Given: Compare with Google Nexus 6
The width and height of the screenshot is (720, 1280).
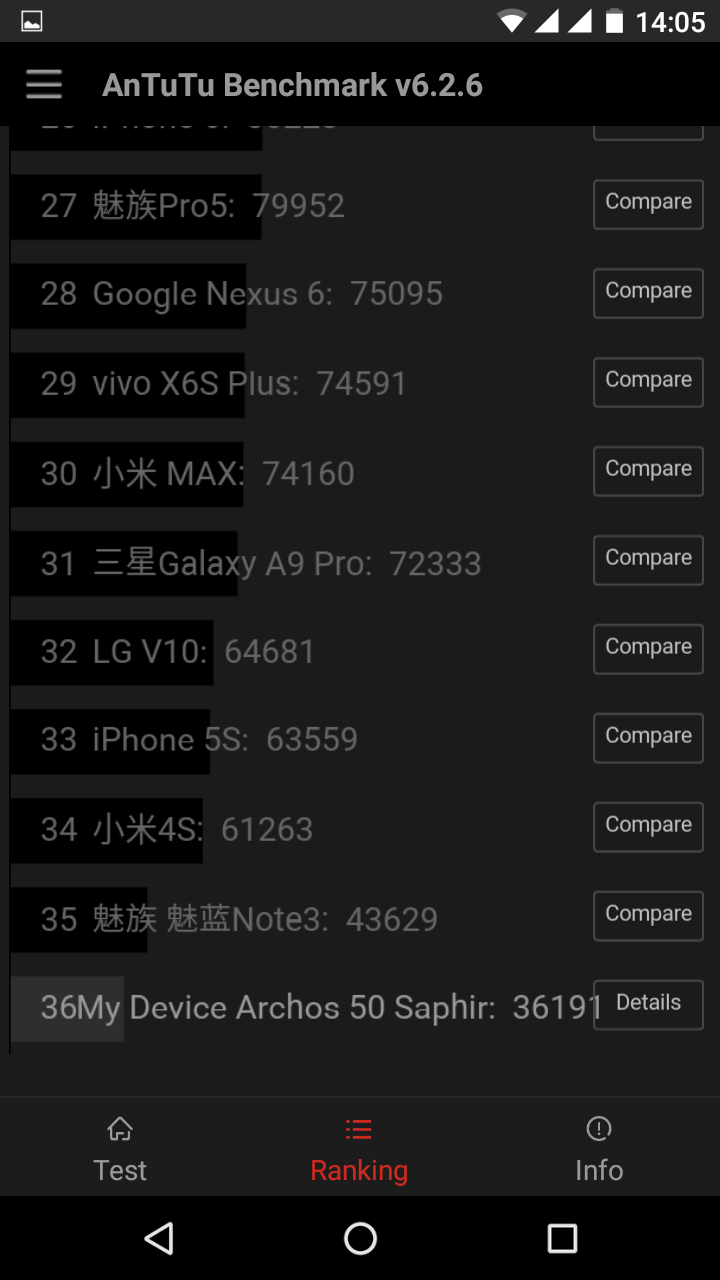Looking at the screenshot, I should coord(648,293).
